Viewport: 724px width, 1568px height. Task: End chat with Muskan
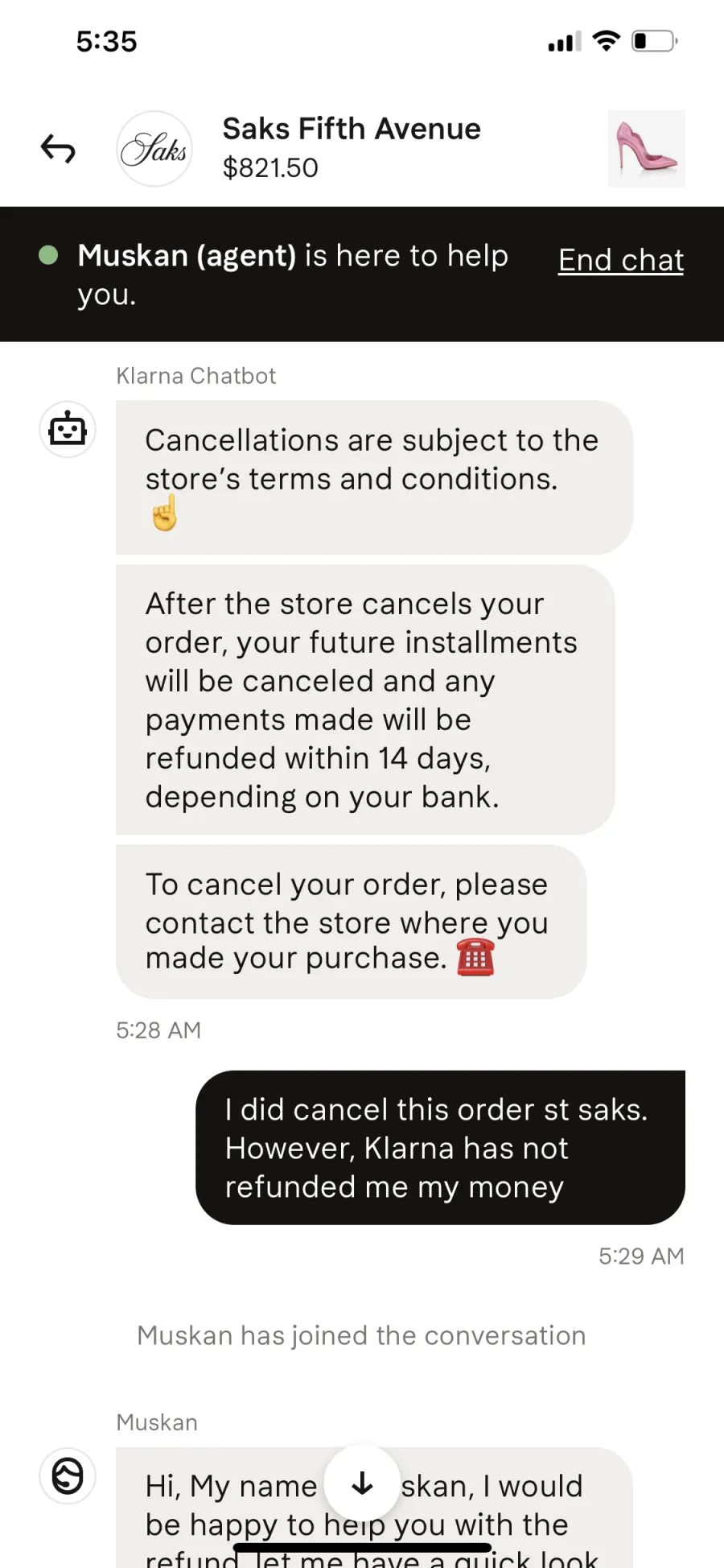620,260
